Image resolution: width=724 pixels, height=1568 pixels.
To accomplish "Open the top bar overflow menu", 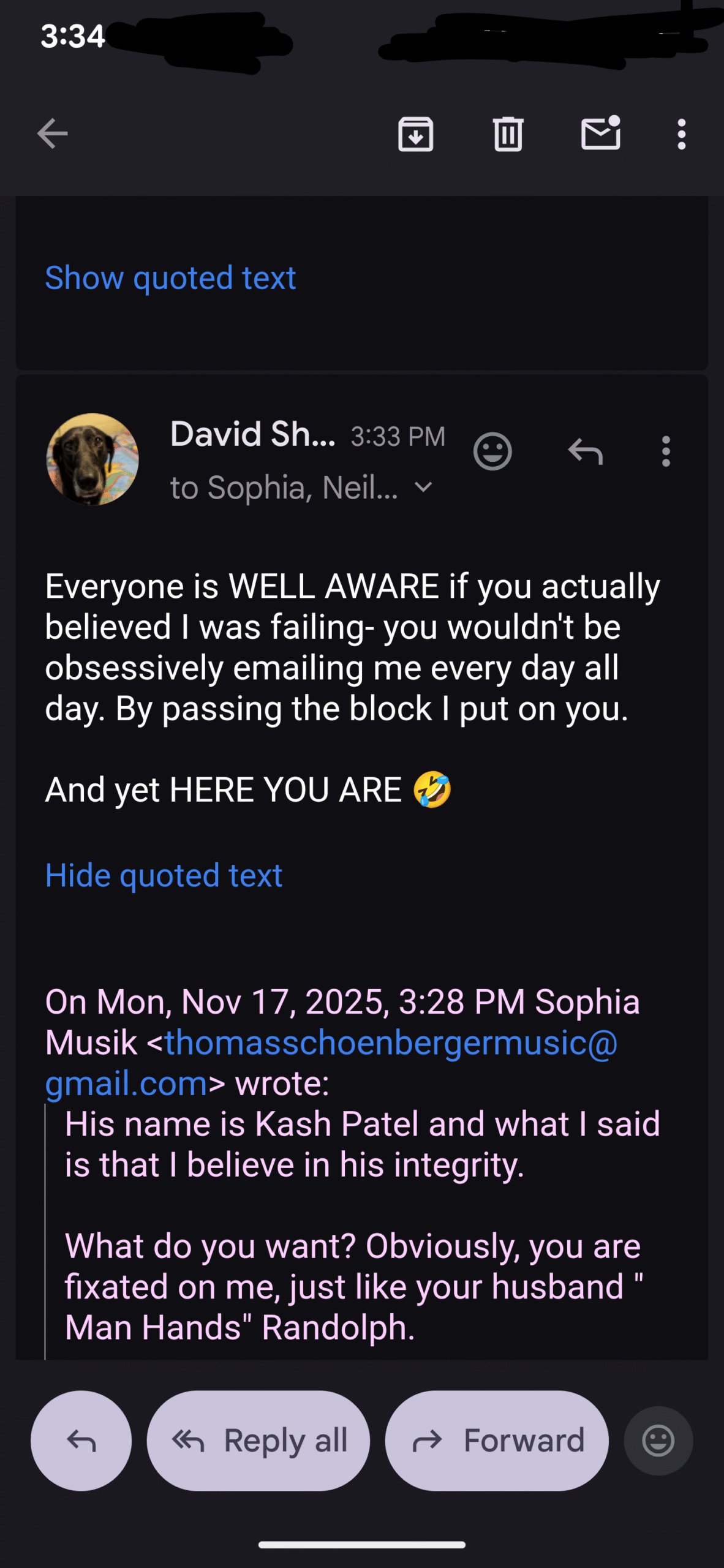I will point(681,134).
